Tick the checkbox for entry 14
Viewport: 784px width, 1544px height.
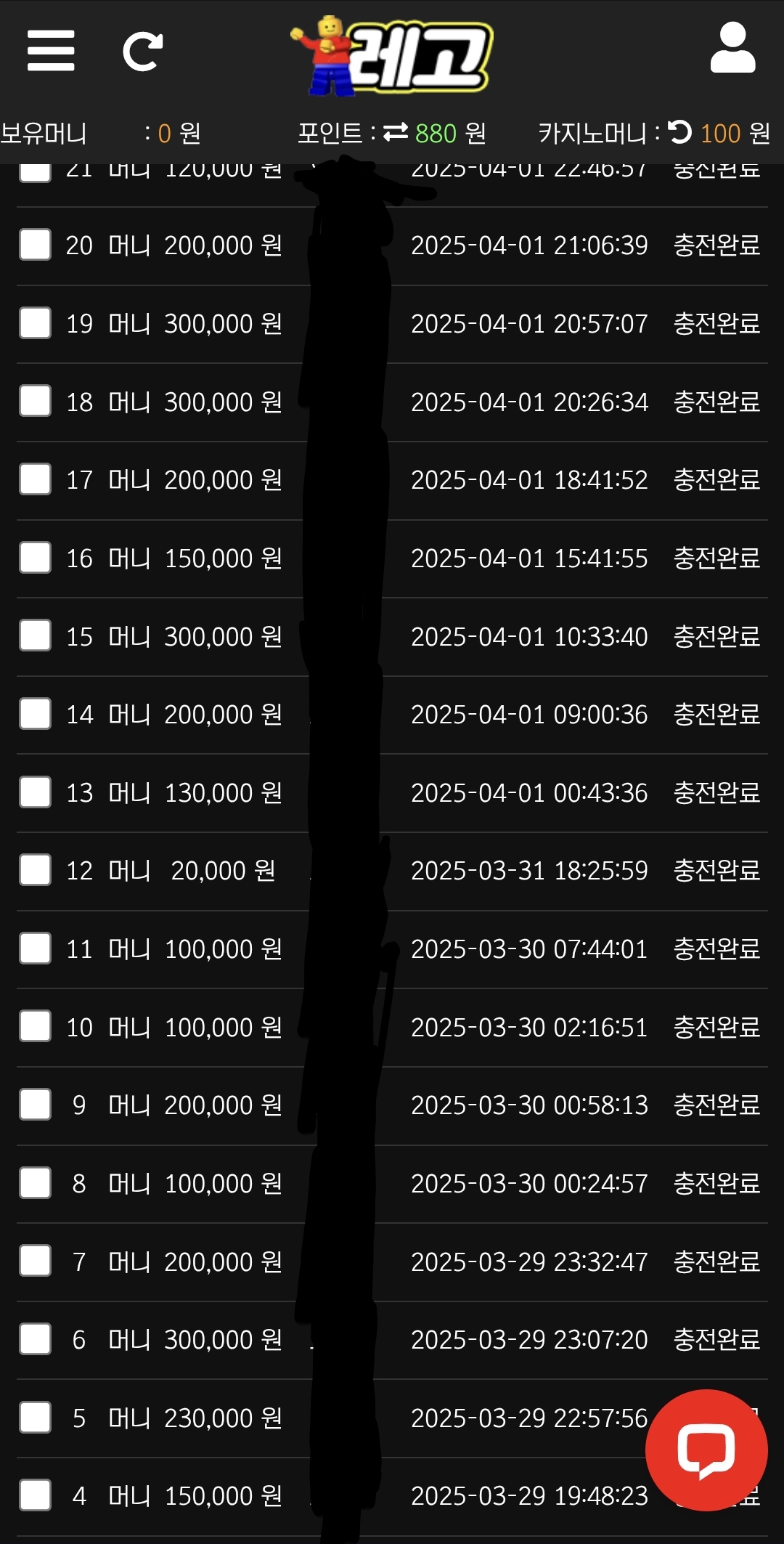point(35,714)
